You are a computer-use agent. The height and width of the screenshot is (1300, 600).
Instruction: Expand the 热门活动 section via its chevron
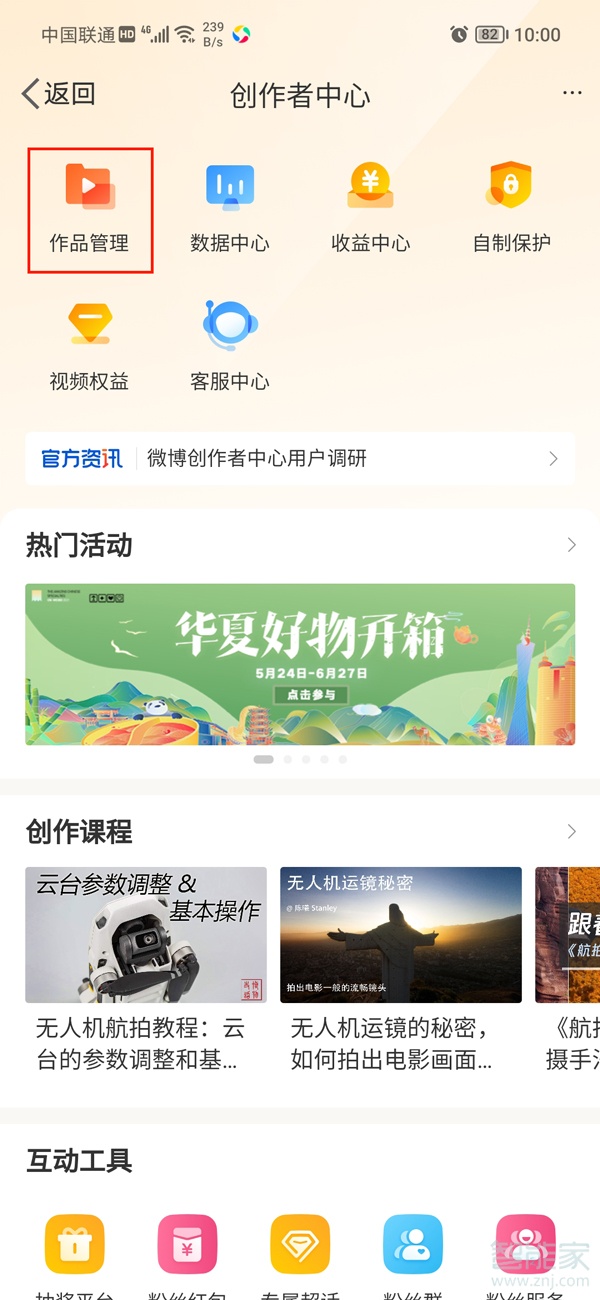pyautogui.click(x=572, y=545)
